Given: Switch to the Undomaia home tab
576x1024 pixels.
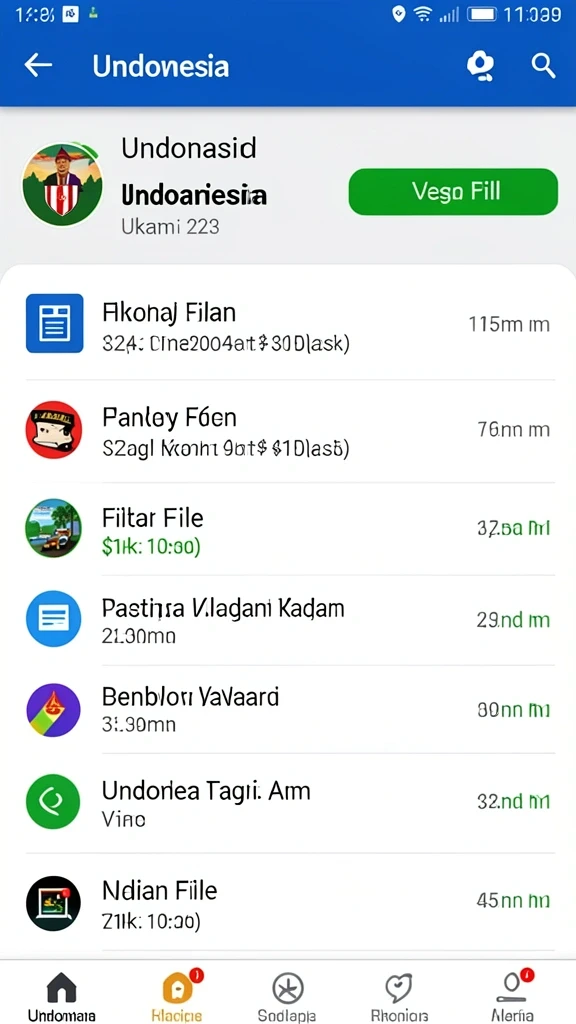Looking at the screenshot, I should pos(61,995).
